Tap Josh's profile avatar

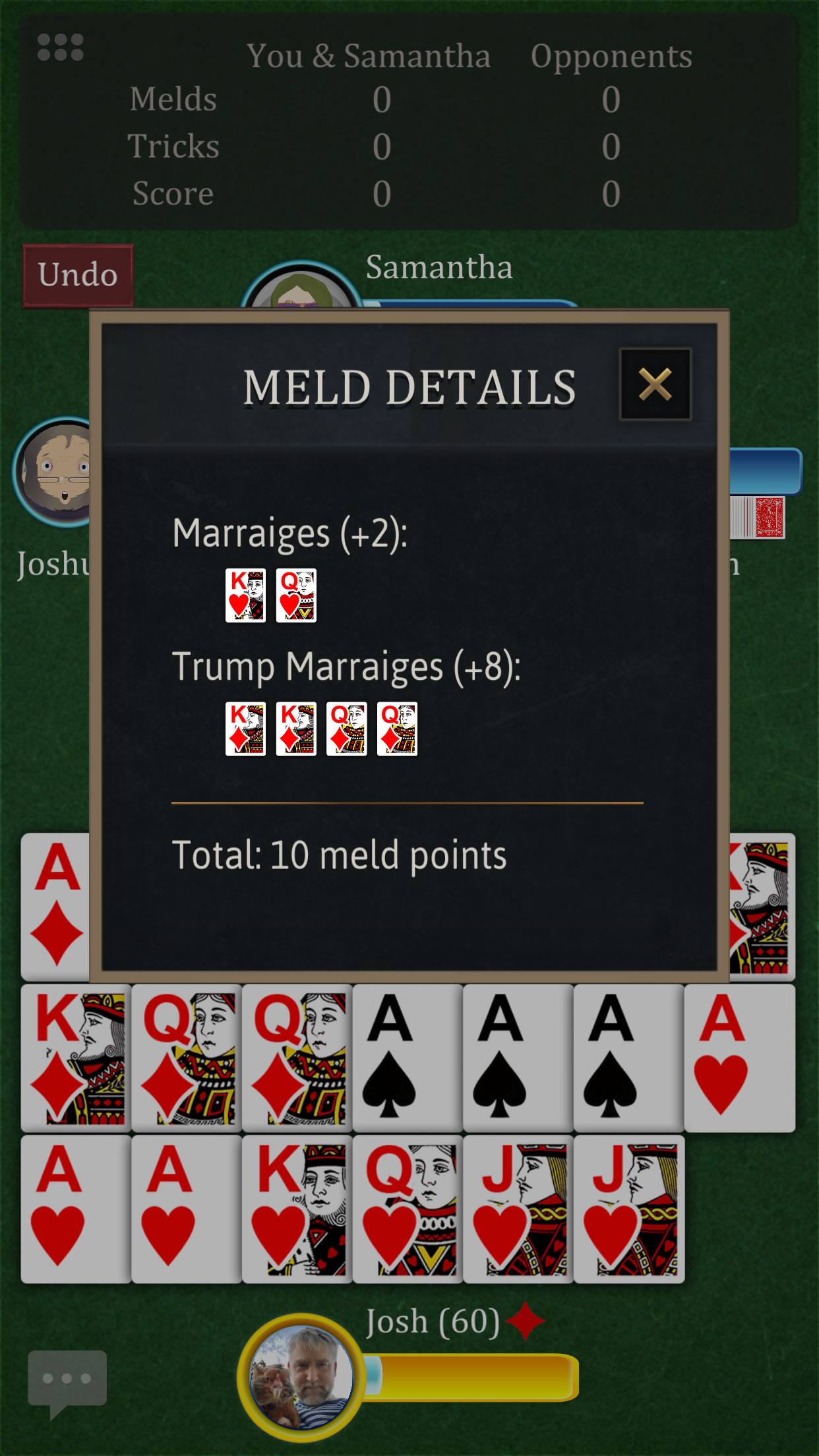tap(301, 1376)
